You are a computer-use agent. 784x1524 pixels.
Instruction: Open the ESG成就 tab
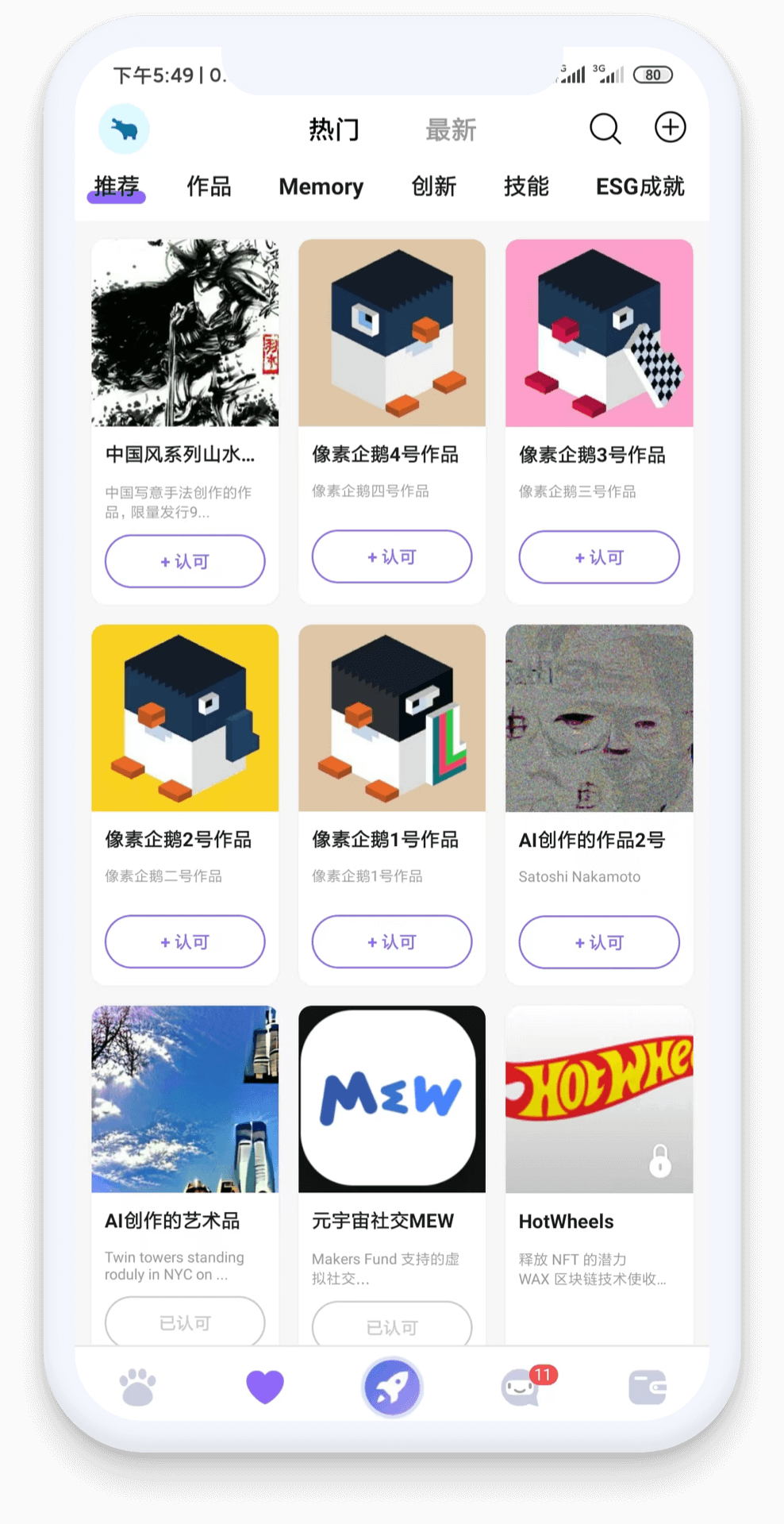(x=639, y=187)
